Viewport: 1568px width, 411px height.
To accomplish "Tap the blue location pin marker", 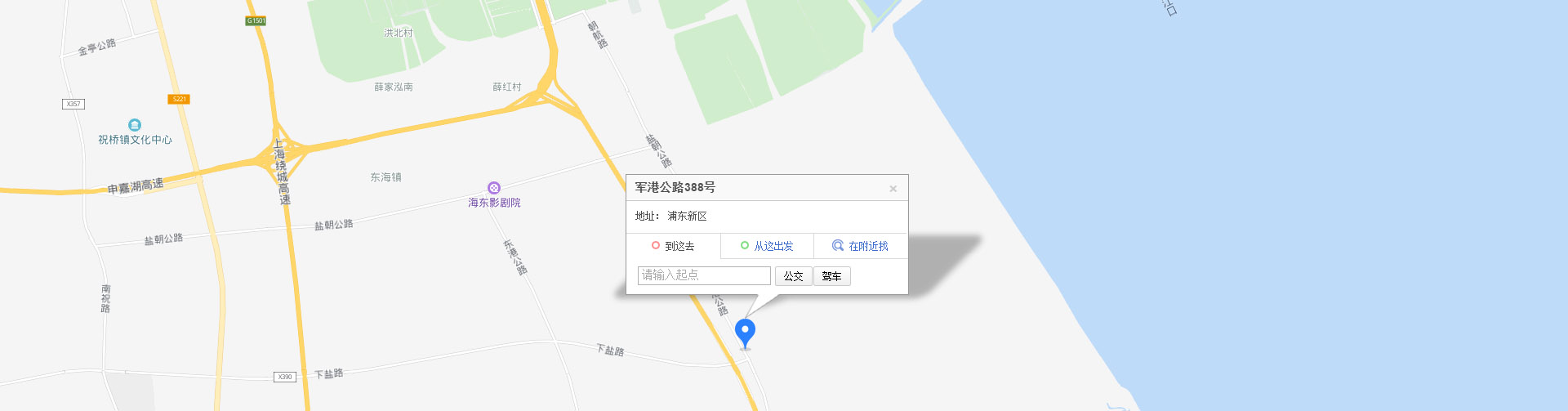I will point(745,332).
